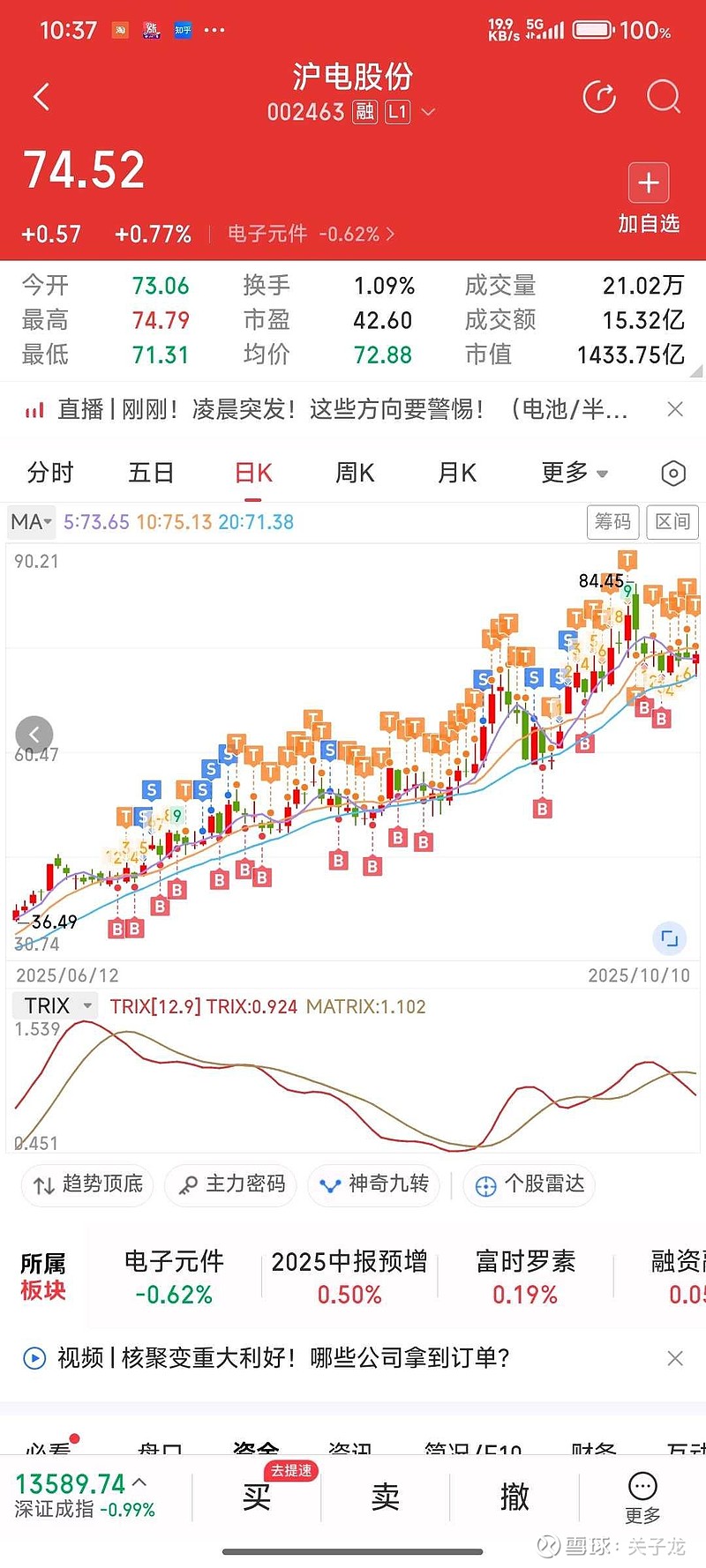Expand the 更多 chart period dropdown

pyautogui.click(x=575, y=474)
